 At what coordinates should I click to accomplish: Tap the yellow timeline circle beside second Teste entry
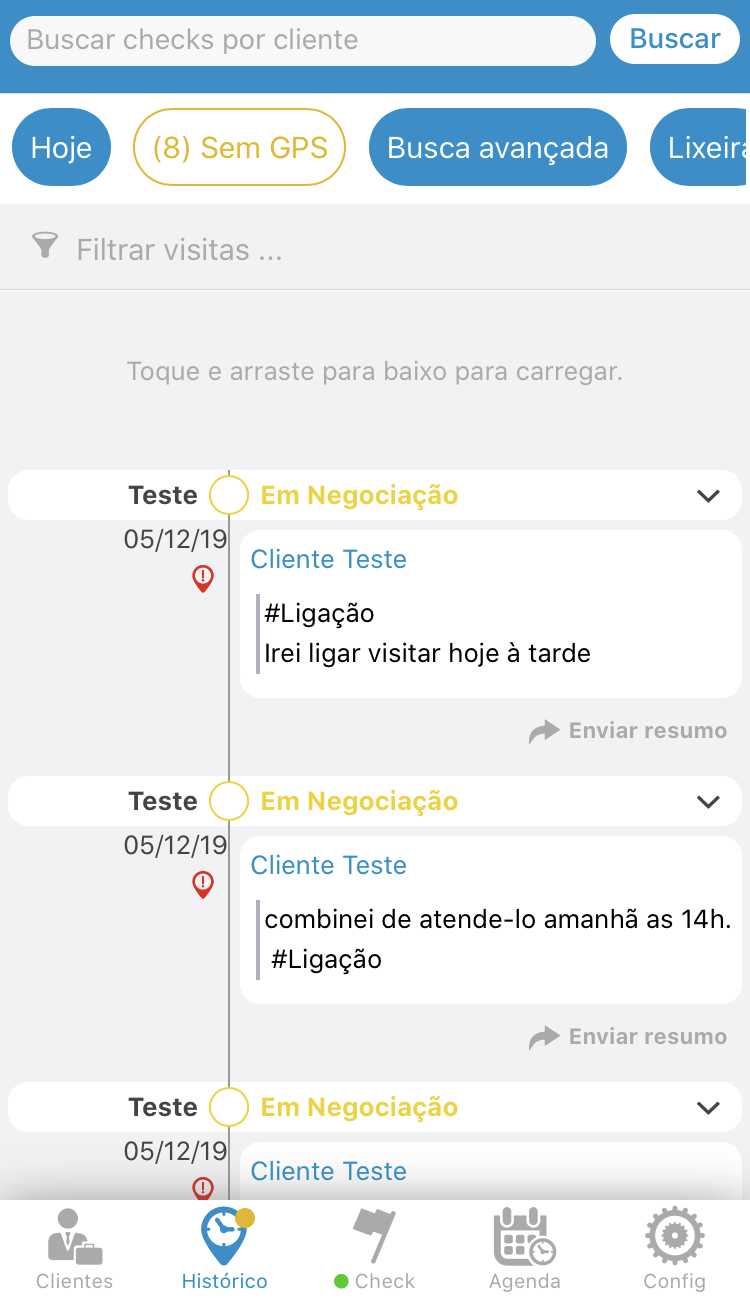(229, 800)
